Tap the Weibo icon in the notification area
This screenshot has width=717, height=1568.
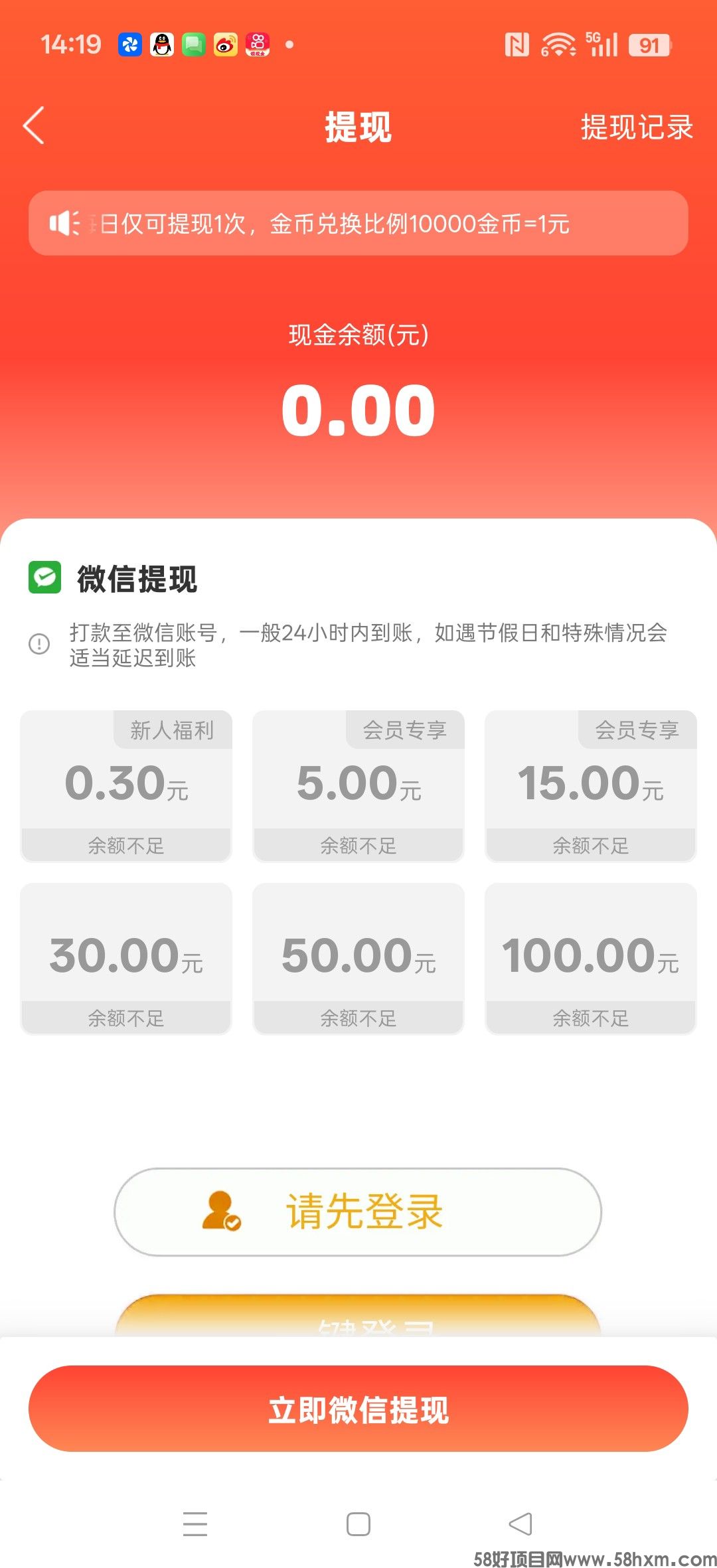pyautogui.click(x=226, y=44)
